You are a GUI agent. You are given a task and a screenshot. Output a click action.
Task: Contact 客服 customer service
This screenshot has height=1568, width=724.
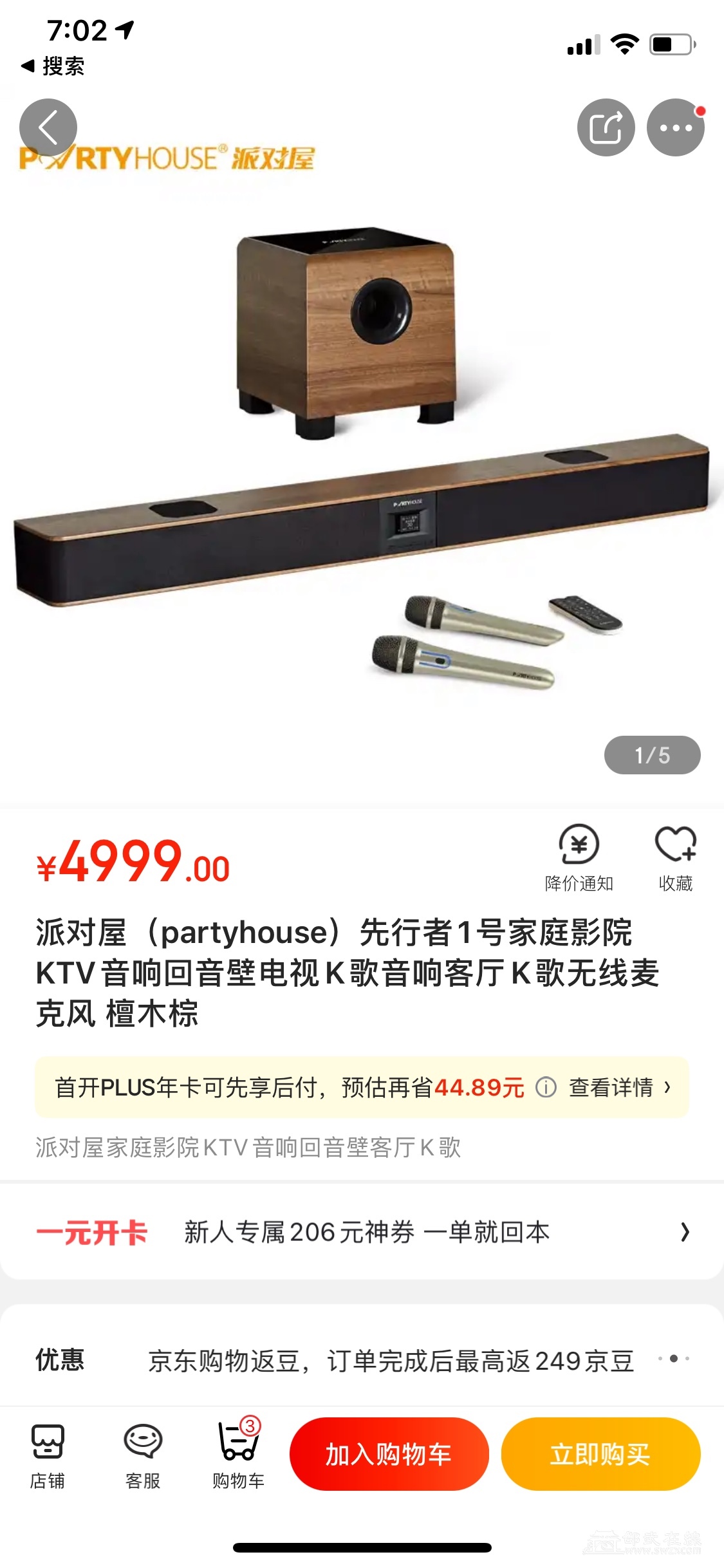143,1455
